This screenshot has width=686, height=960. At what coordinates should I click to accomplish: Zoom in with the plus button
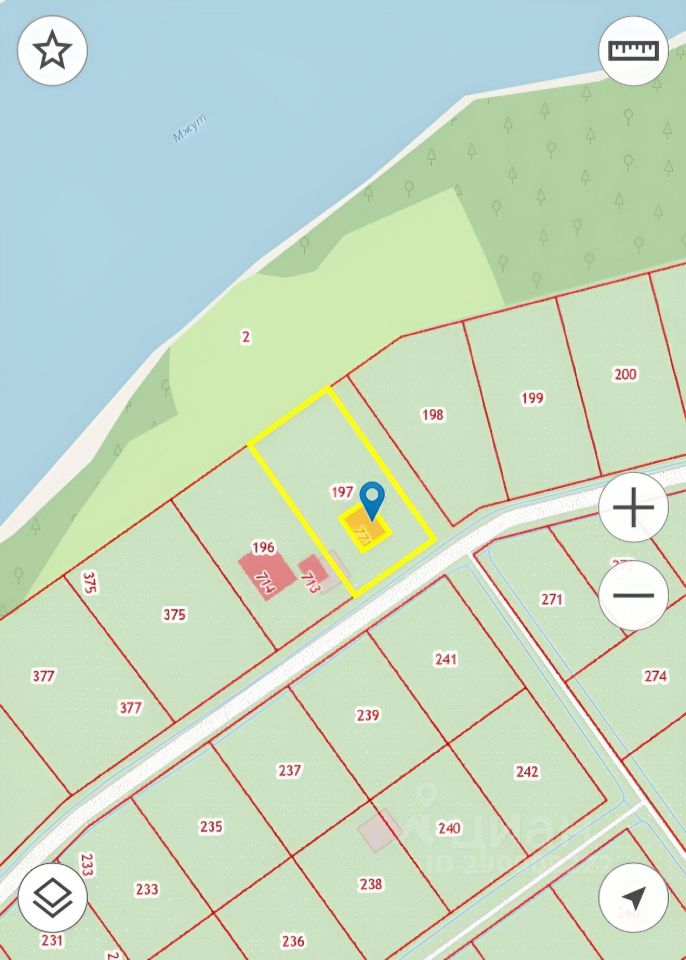[633, 508]
